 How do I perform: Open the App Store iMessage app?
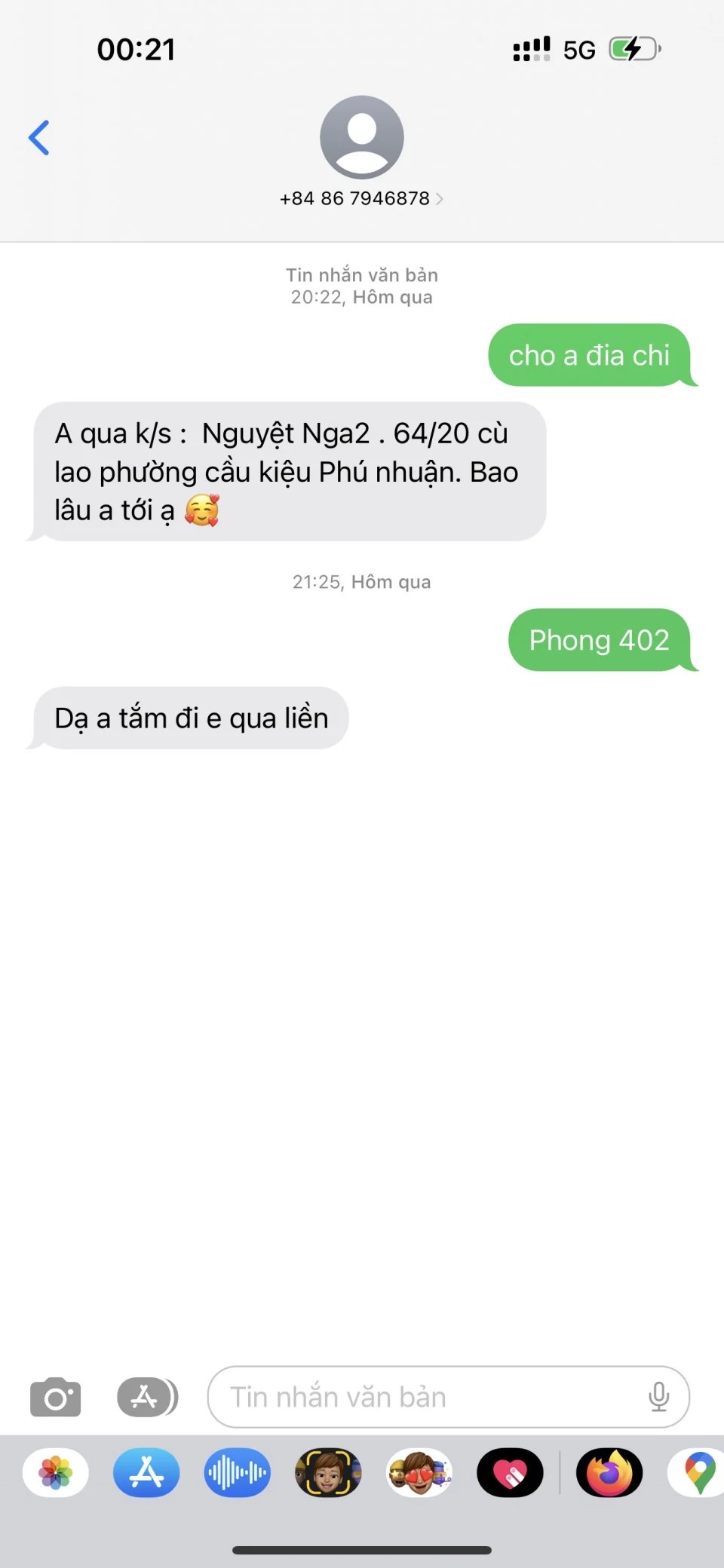point(146,1472)
